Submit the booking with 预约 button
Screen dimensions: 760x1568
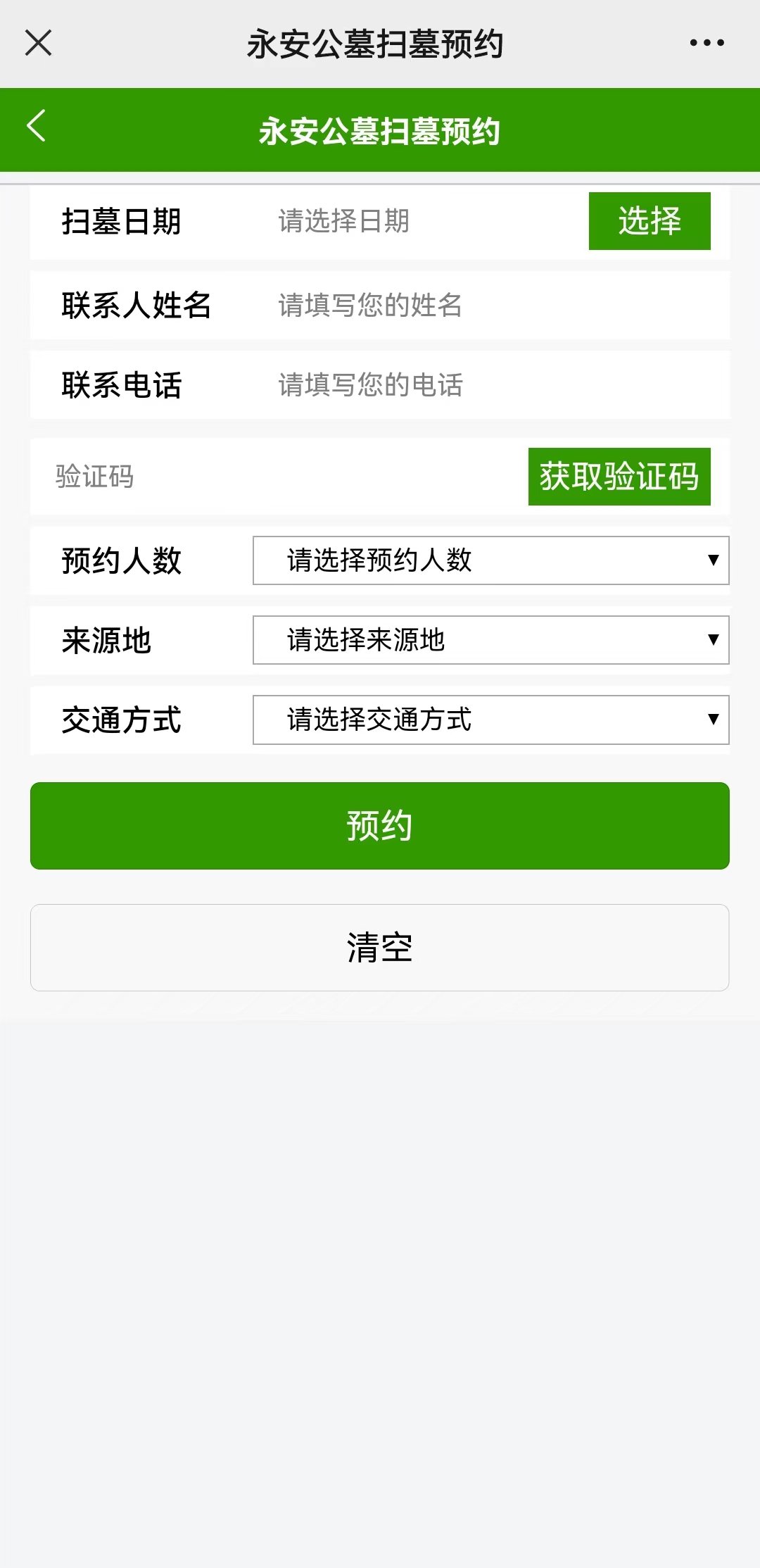tap(379, 826)
